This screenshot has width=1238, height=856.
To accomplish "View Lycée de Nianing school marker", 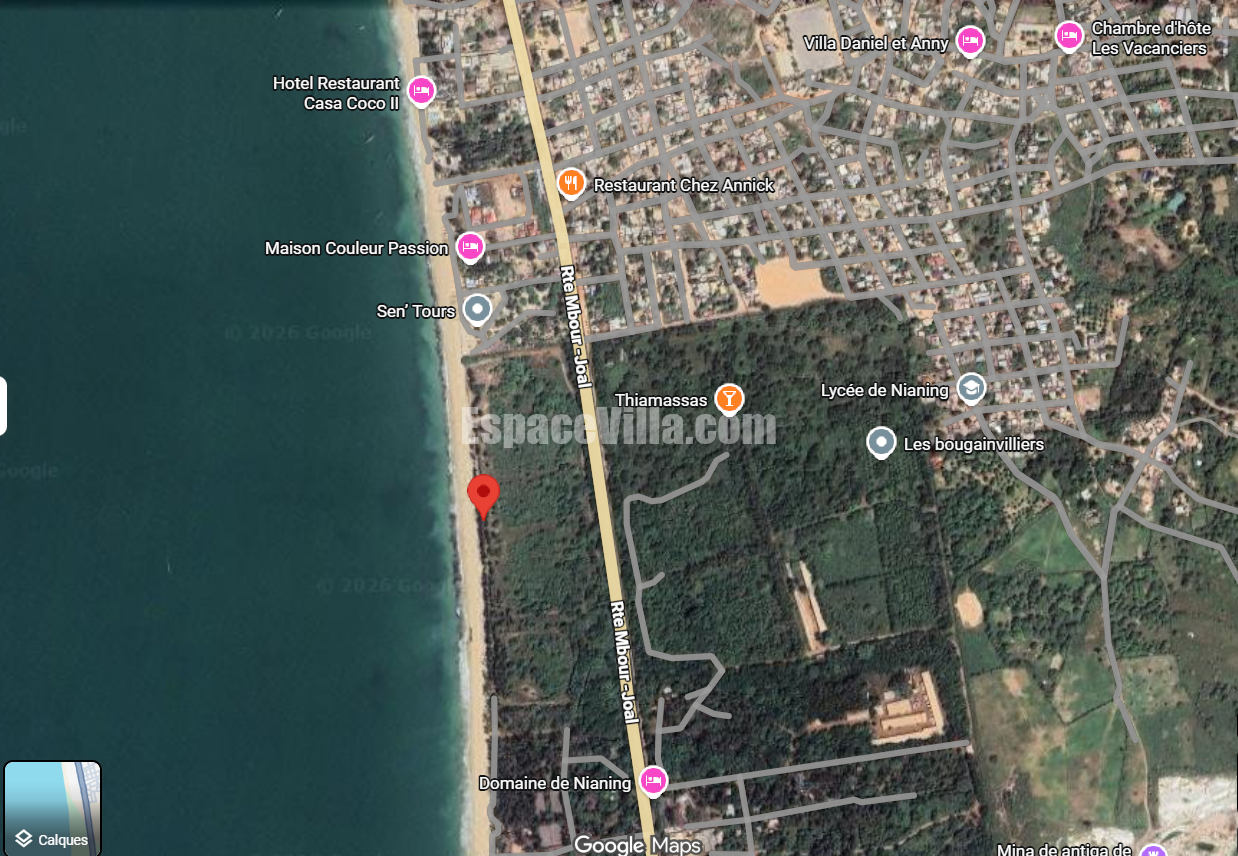I will click(x=971, y=387).
